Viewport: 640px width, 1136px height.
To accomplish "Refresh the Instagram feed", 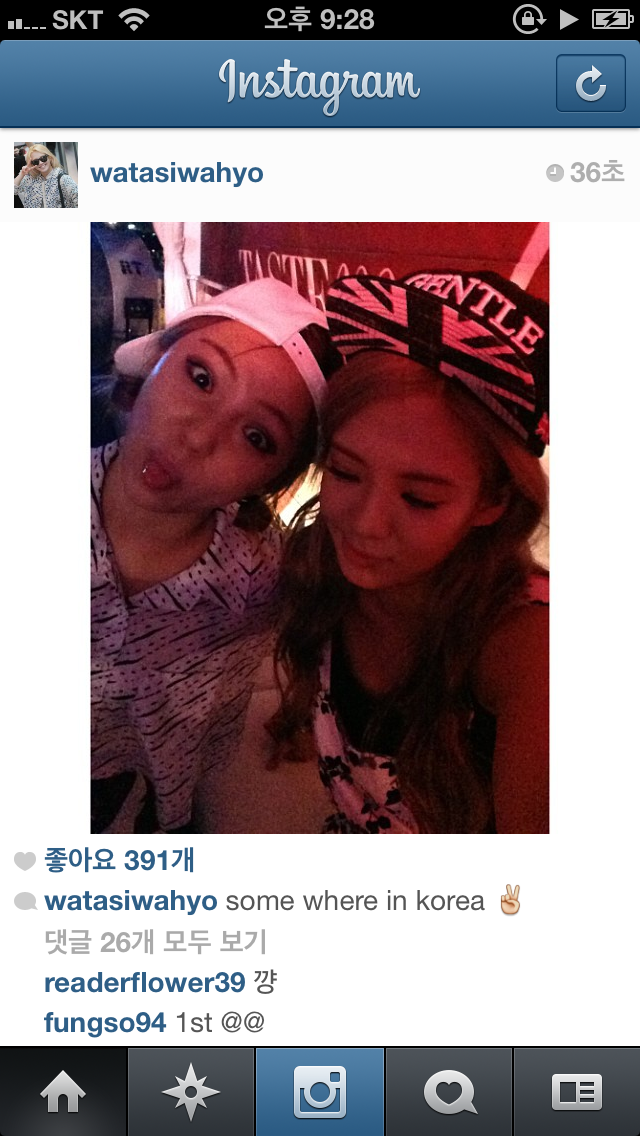I will point(590,83).
